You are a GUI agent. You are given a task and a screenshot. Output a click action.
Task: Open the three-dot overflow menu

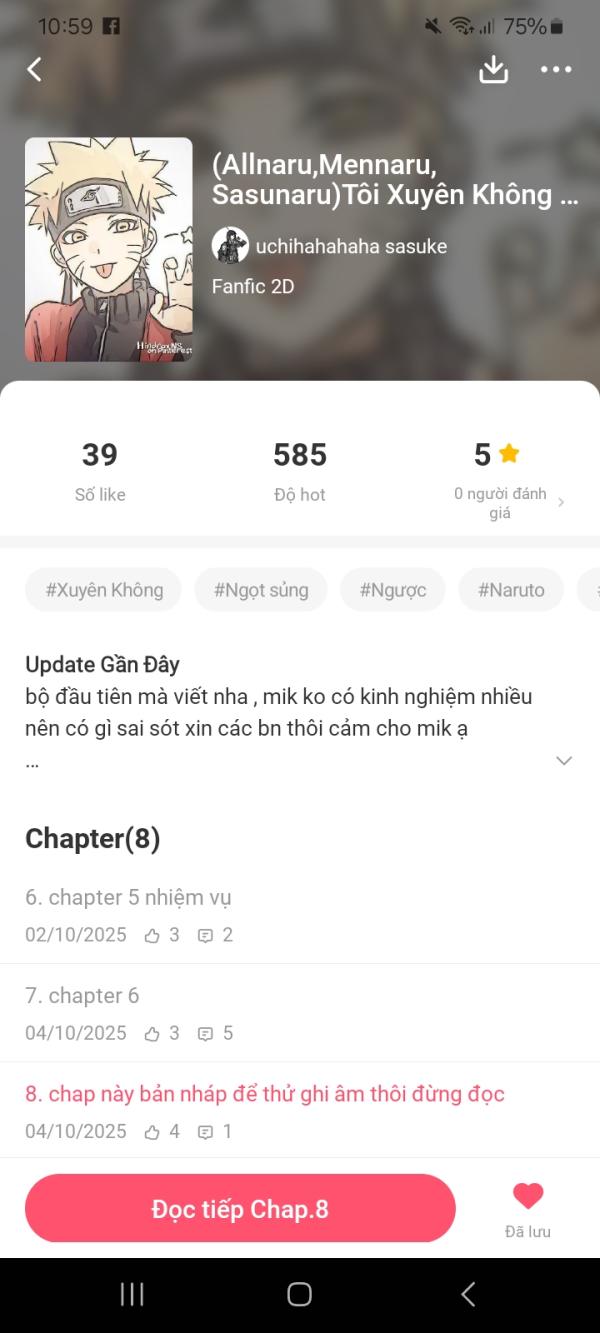[556, 69]
